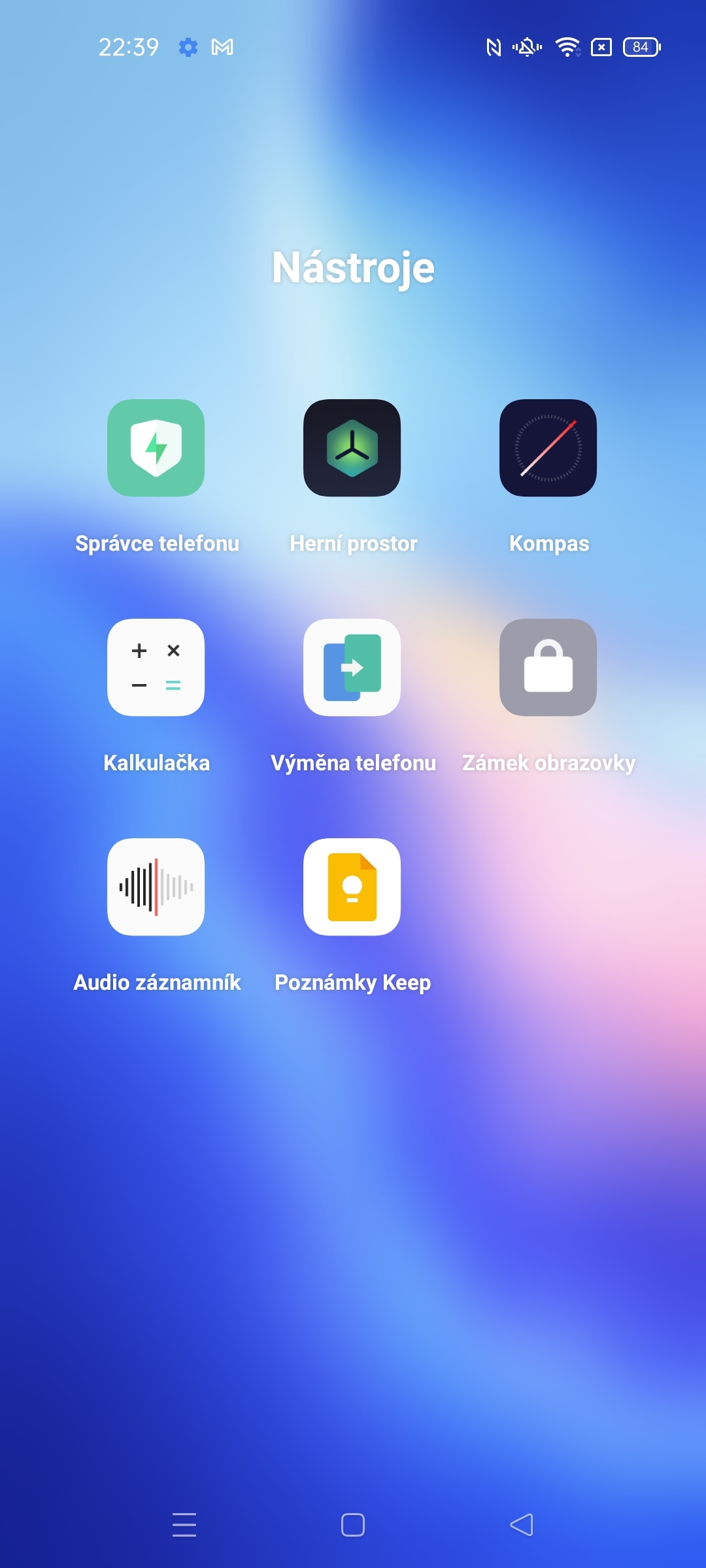Open the Kompas app
This screenshot has width=706, height=1568.
tap(548, 449)
